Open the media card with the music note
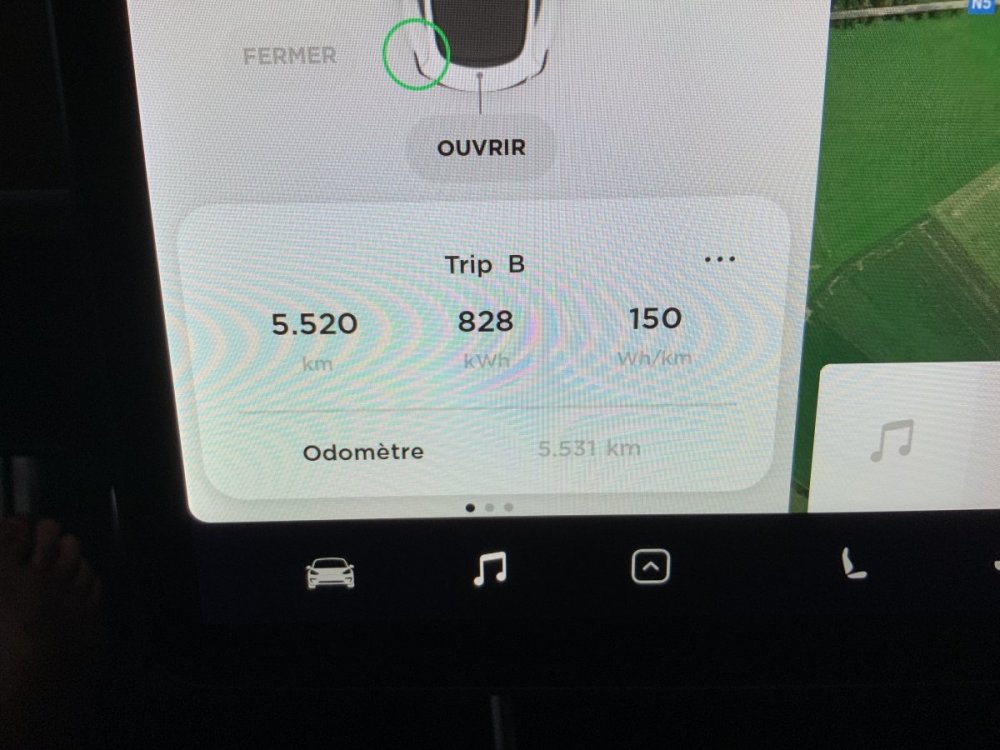 892,440
